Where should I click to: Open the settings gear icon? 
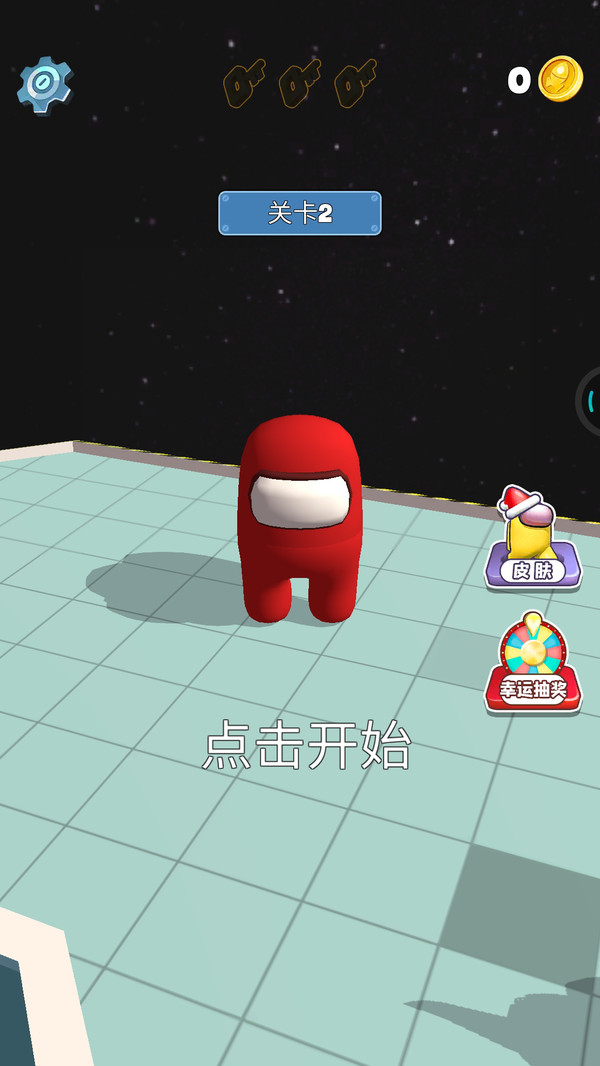click(x=44, y=85)
